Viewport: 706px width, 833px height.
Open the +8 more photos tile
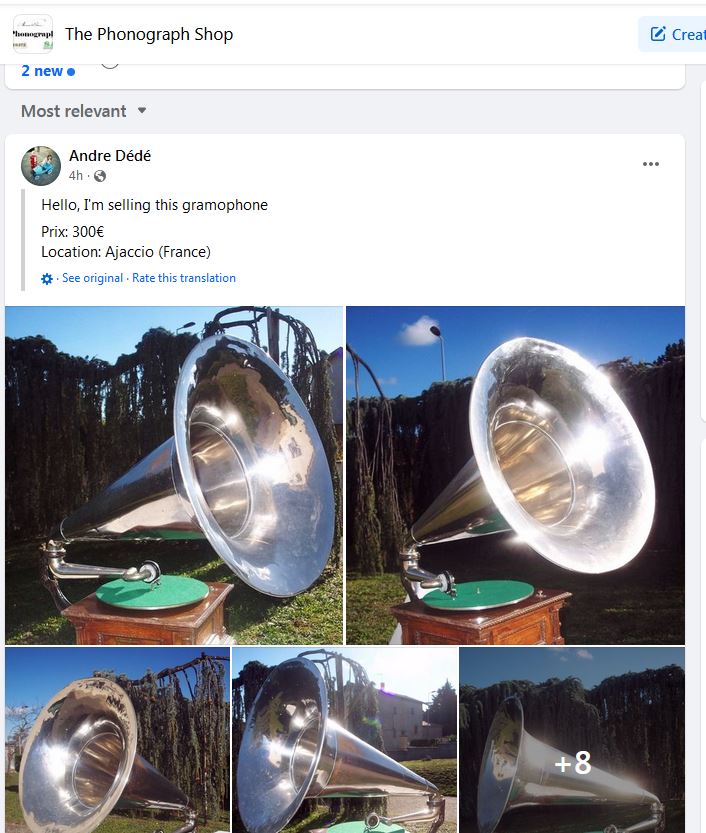[x=572, y=740]
